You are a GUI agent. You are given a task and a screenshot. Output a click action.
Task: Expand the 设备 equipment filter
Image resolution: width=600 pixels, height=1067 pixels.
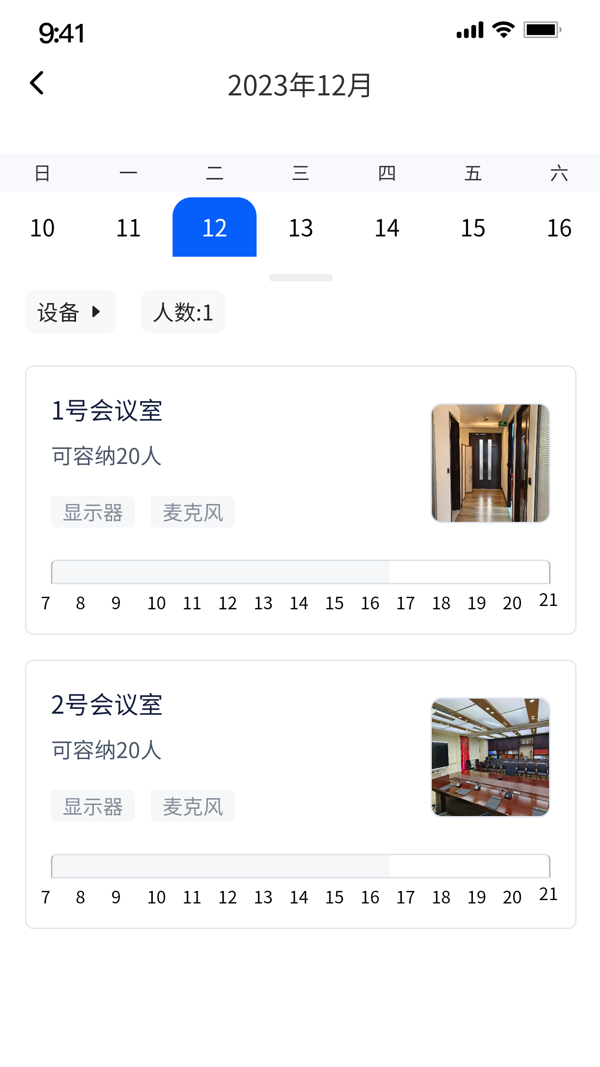click(70, 312)
